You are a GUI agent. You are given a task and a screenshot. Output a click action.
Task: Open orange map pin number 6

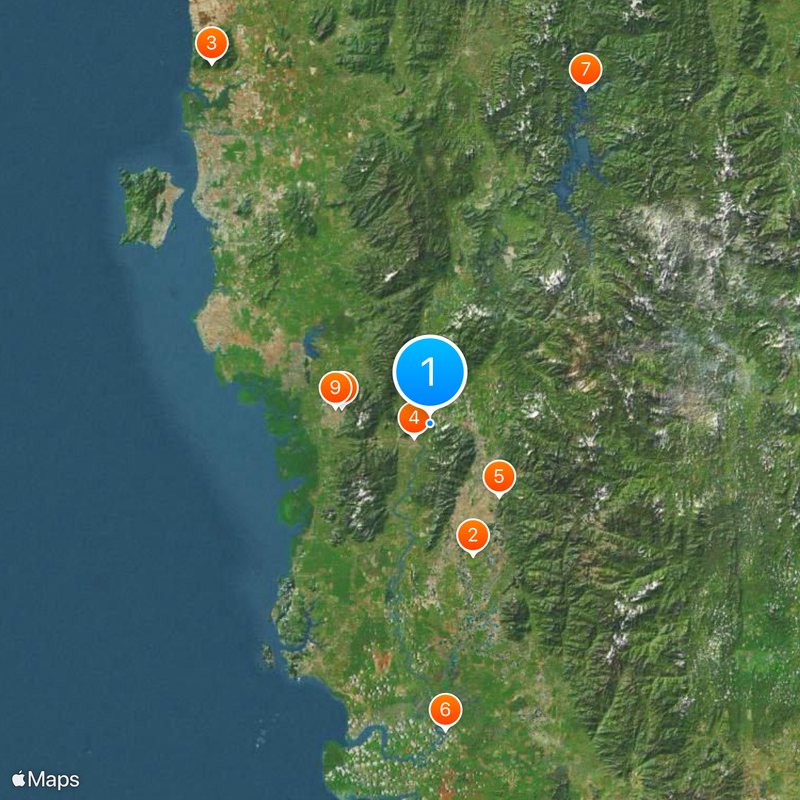point(446,710)
